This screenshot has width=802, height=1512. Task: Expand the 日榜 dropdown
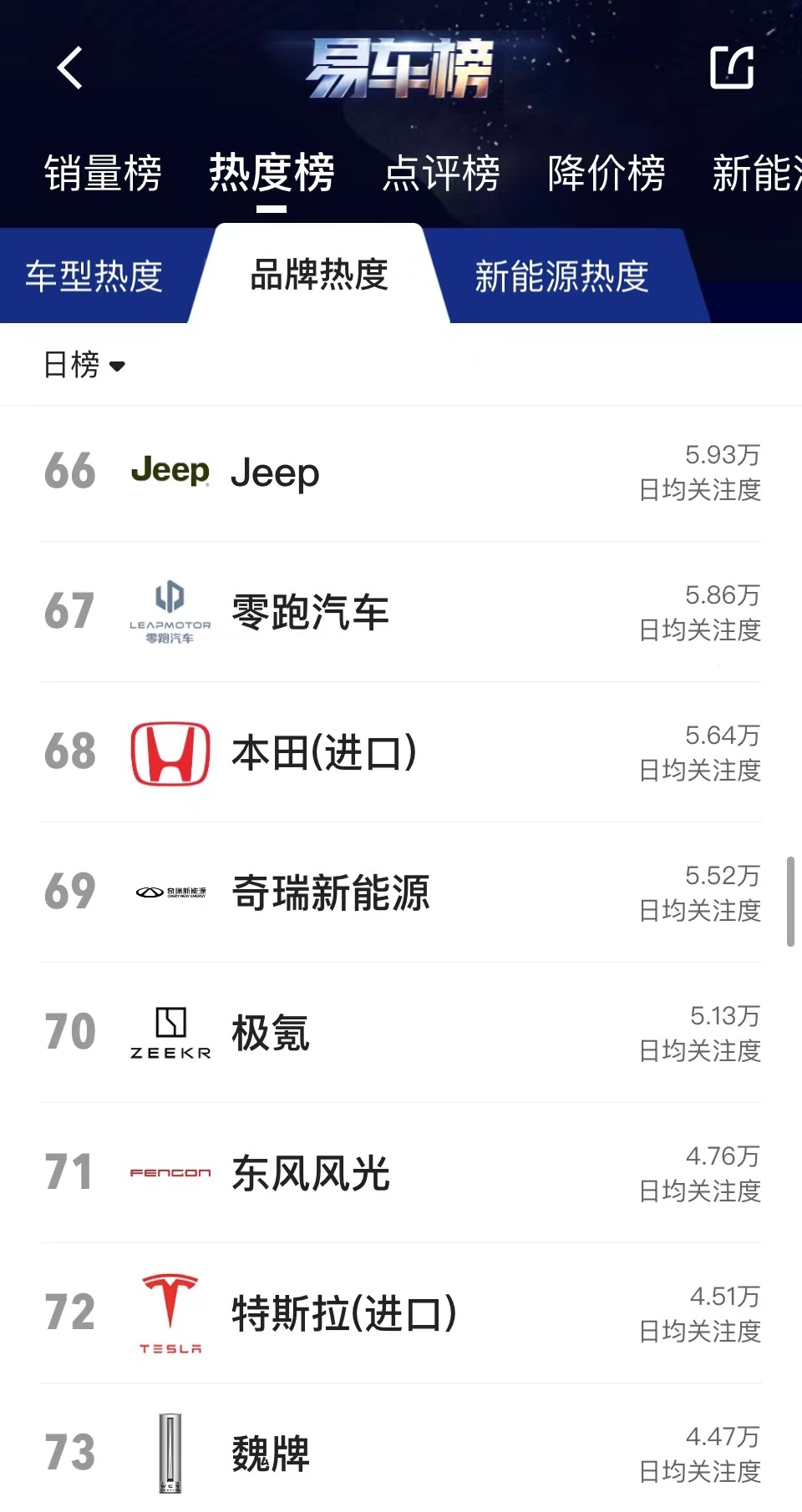pyautogui.click(x=84, y=365)
